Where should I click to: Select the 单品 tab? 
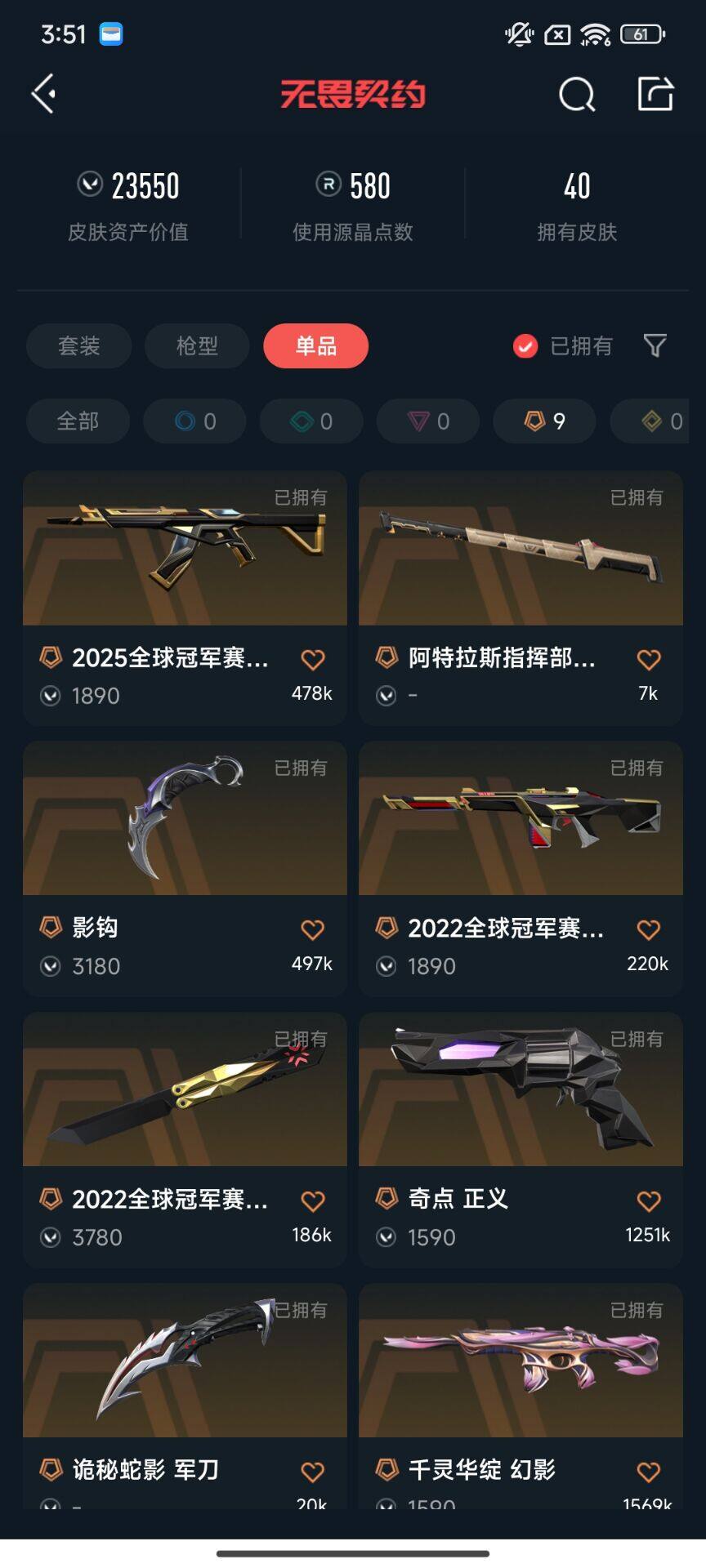[315, 346]
